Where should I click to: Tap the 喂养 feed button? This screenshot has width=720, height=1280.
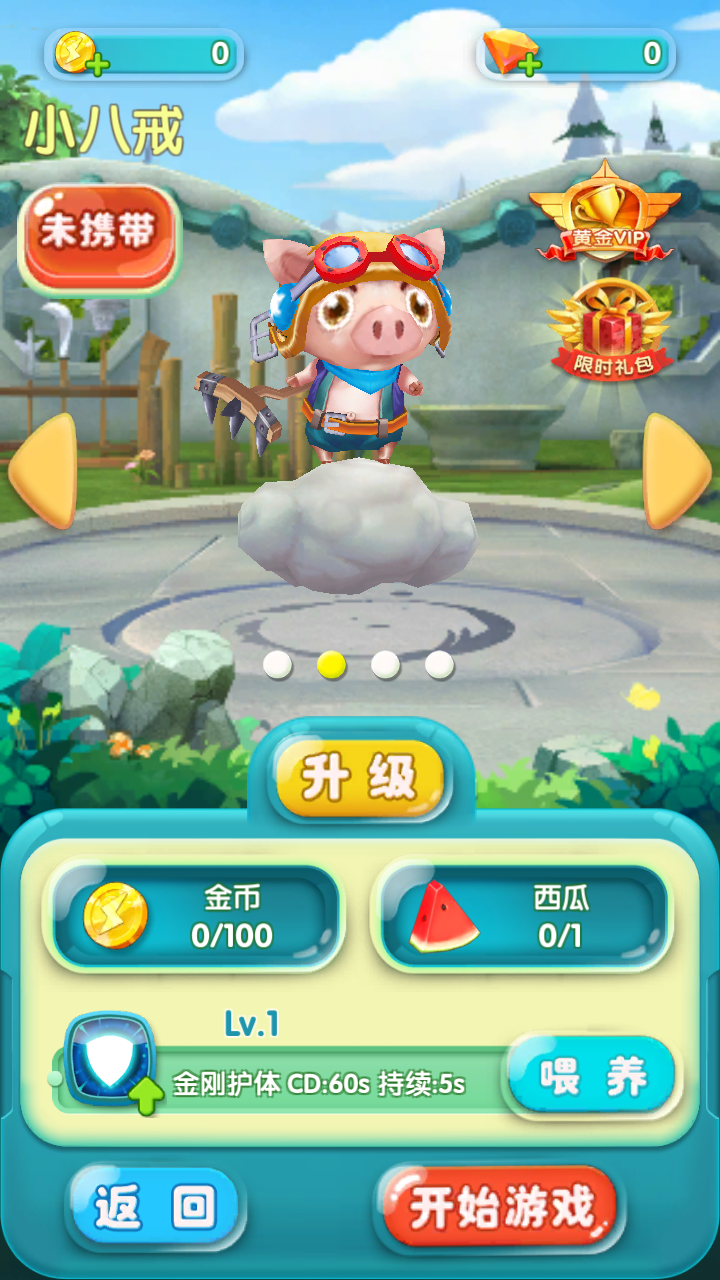[x=592, y=1076]
